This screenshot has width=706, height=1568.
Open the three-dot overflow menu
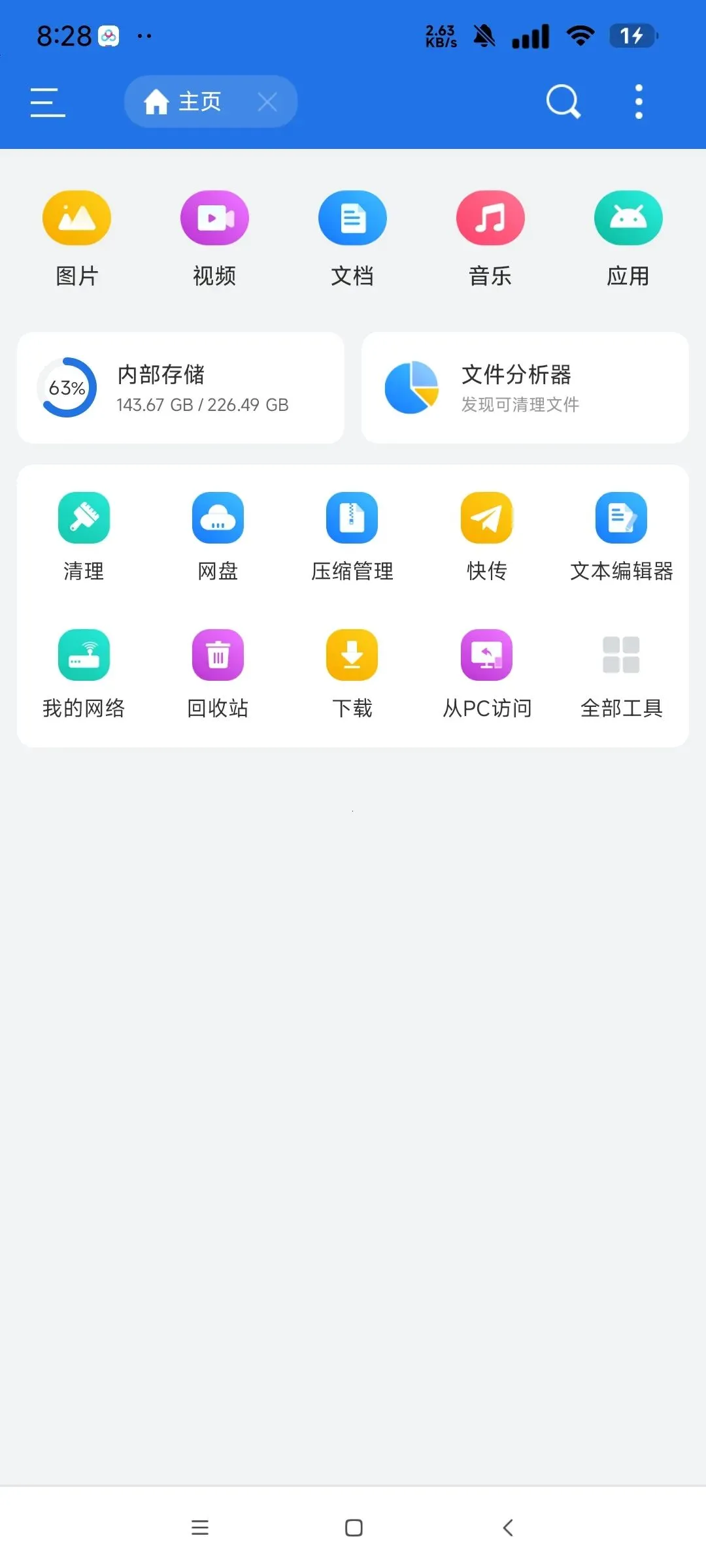tap(639, 102)
